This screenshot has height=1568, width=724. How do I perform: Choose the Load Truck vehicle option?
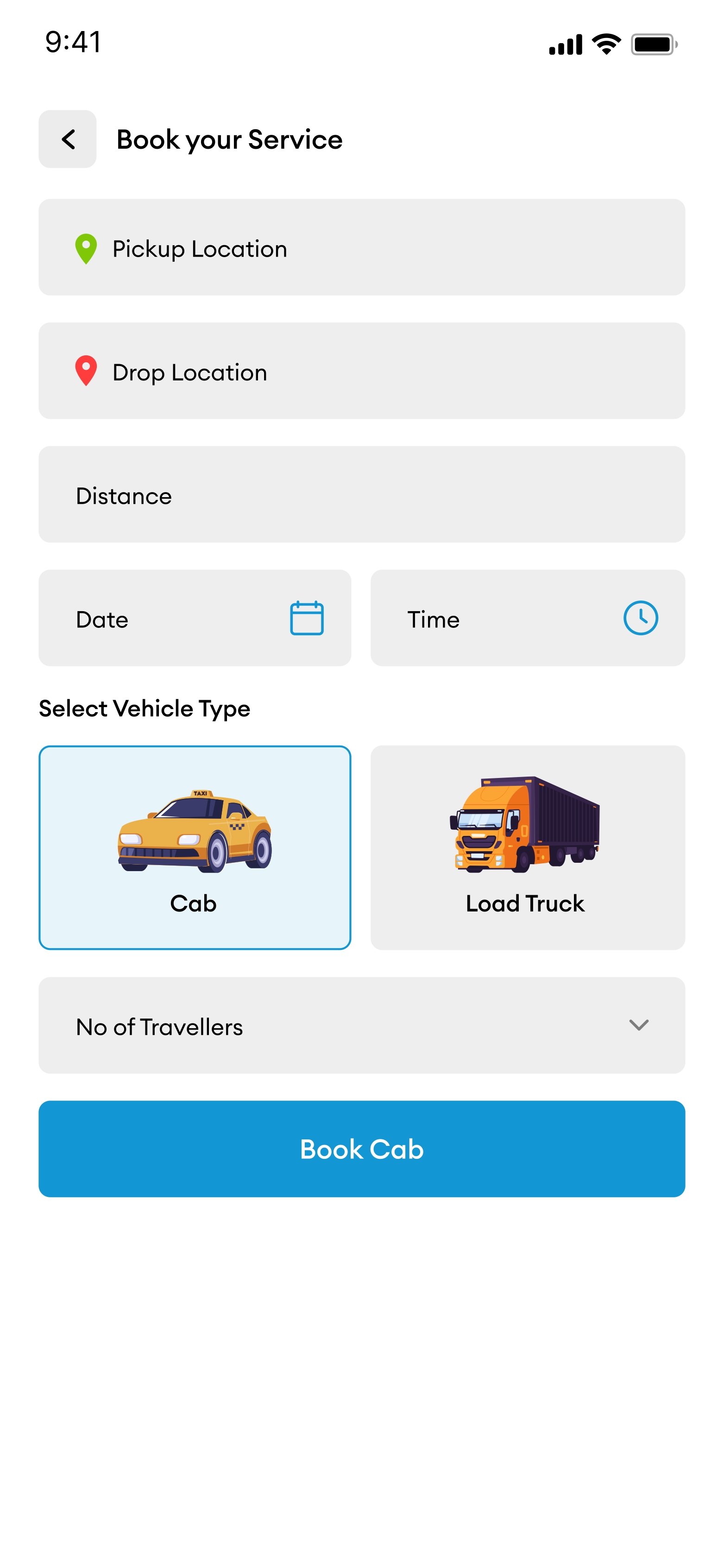[x=528, y=847]
